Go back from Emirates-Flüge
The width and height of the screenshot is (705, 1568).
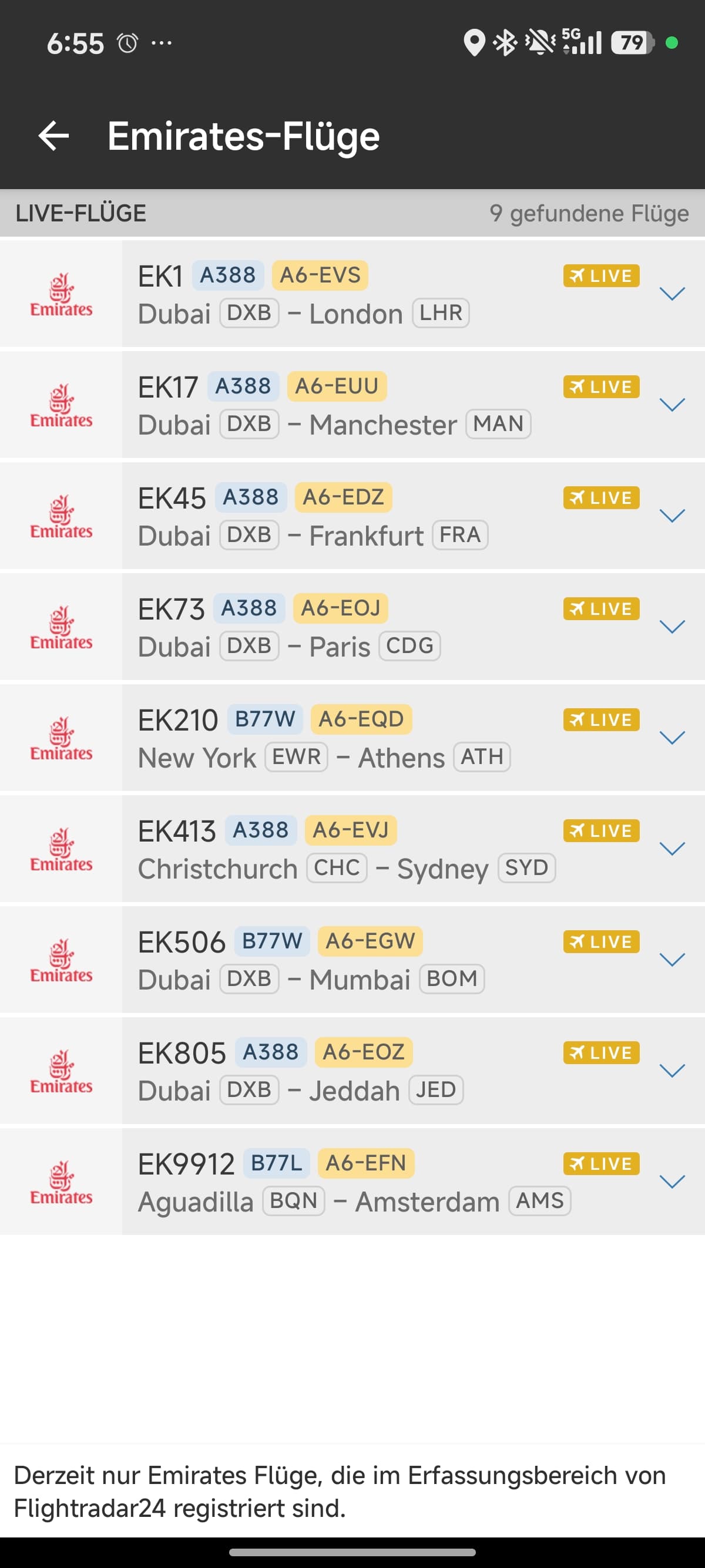53,135
